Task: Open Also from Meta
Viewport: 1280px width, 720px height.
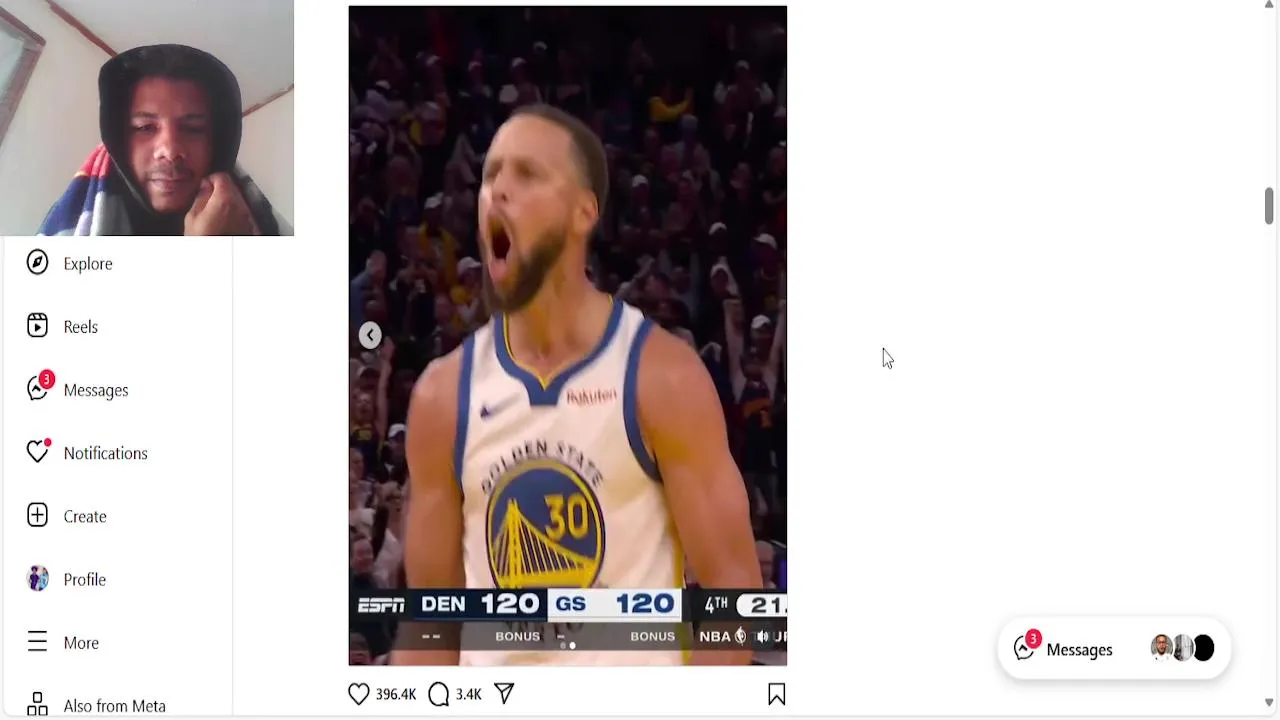Action: pos(113,705)
